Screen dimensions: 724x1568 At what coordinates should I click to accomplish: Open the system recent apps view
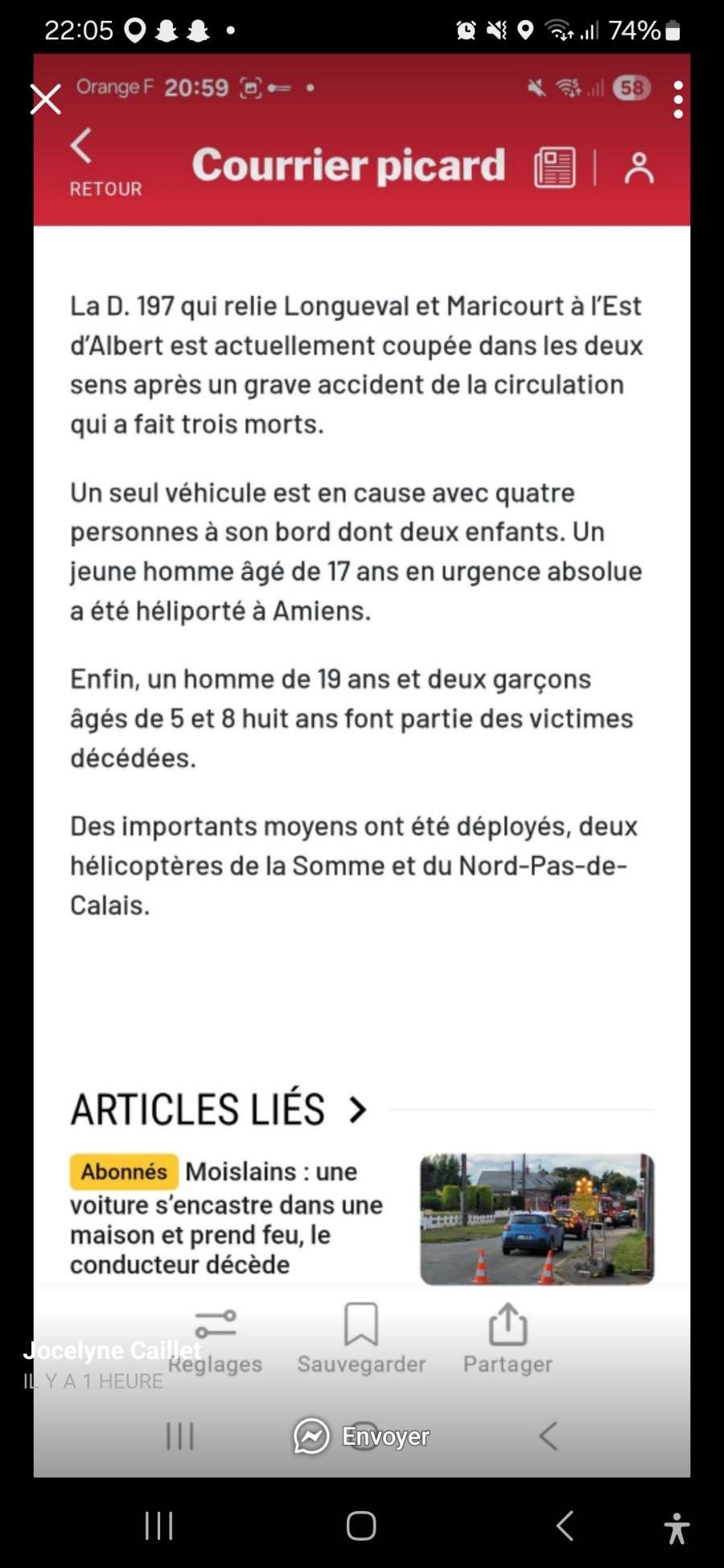(158, 1525)
